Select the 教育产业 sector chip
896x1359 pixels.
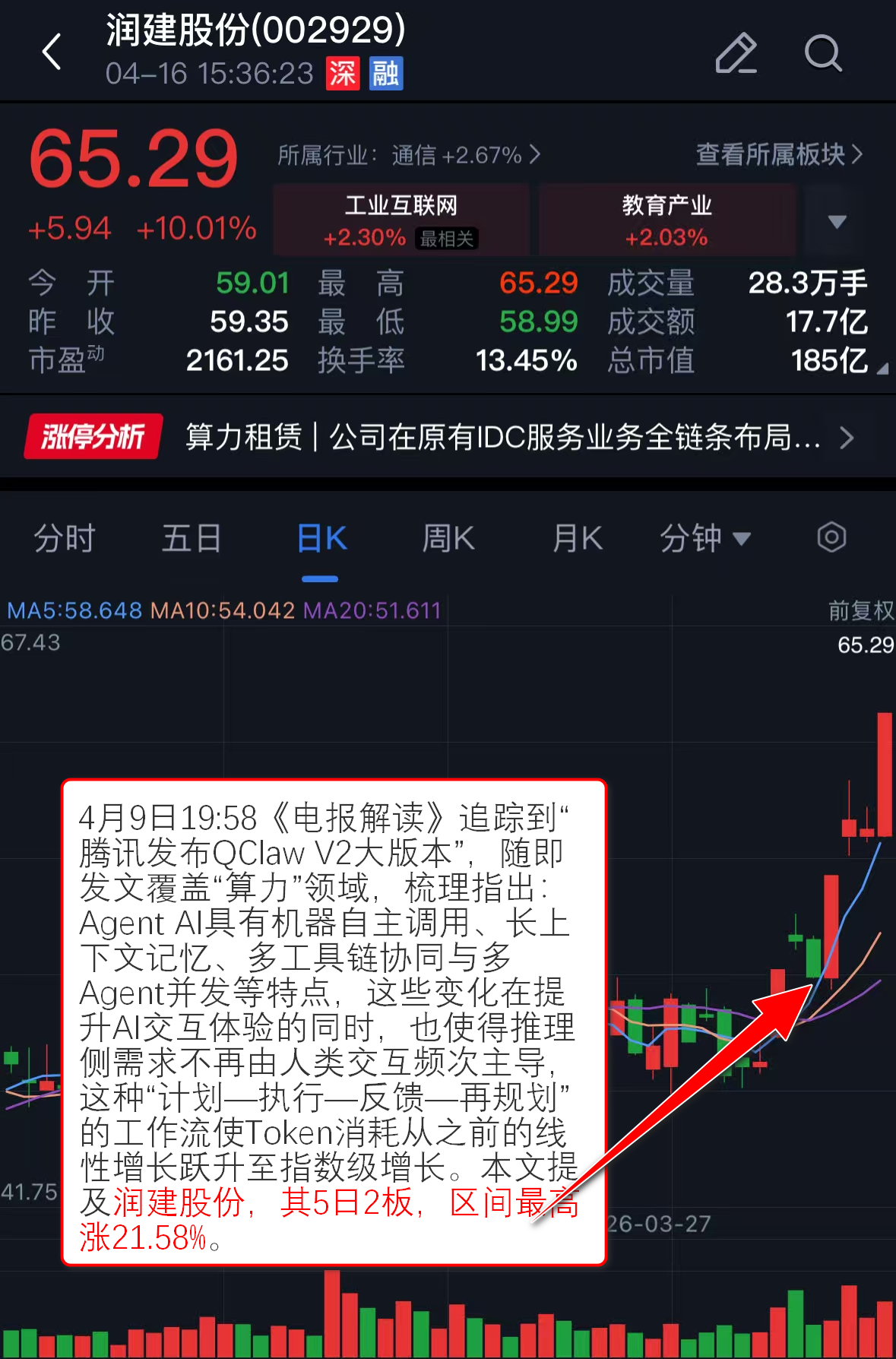pyautogui.click(x=666, y=220)
